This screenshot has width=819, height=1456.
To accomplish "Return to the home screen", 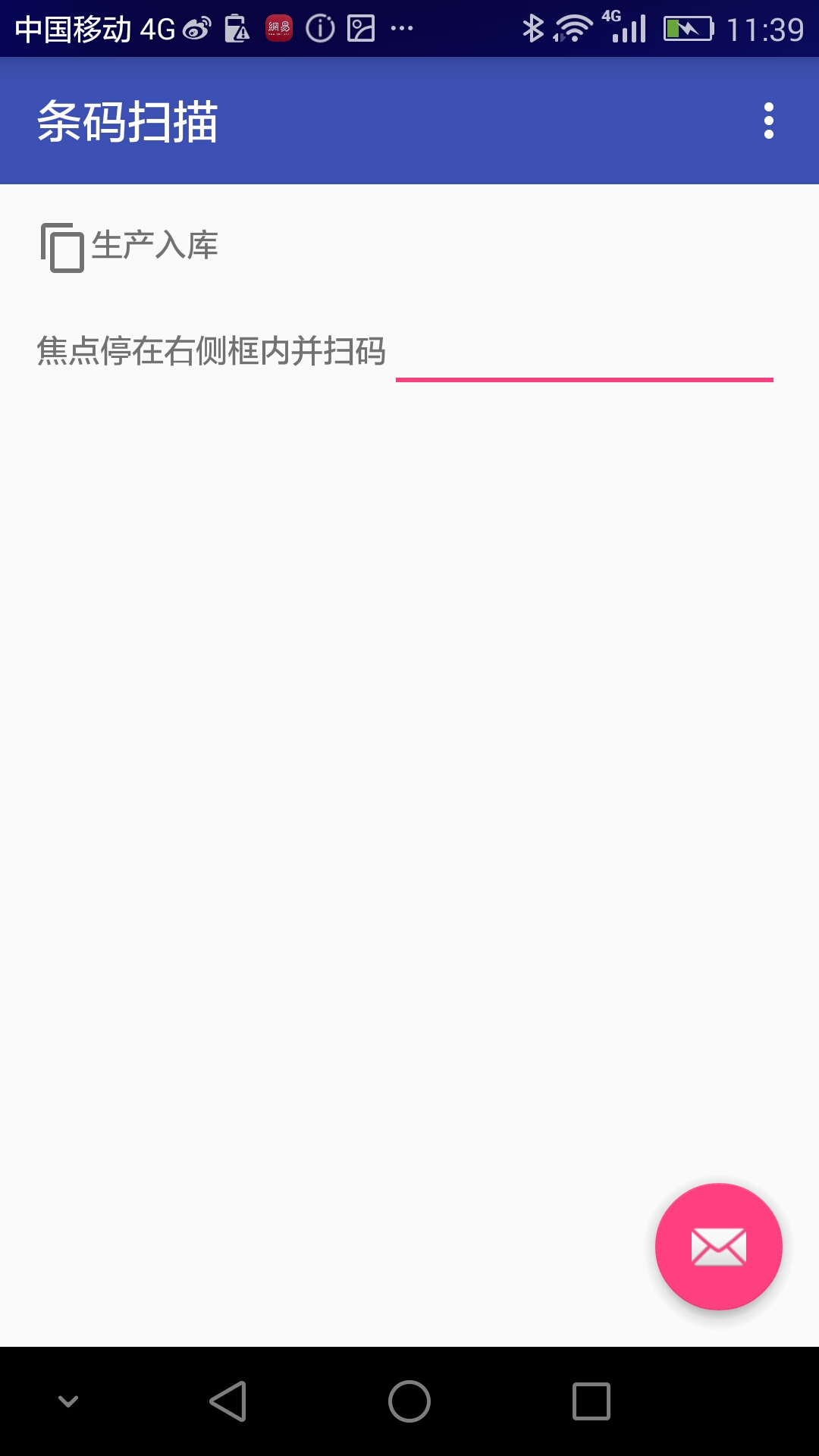I will [x=409, y=1401].
